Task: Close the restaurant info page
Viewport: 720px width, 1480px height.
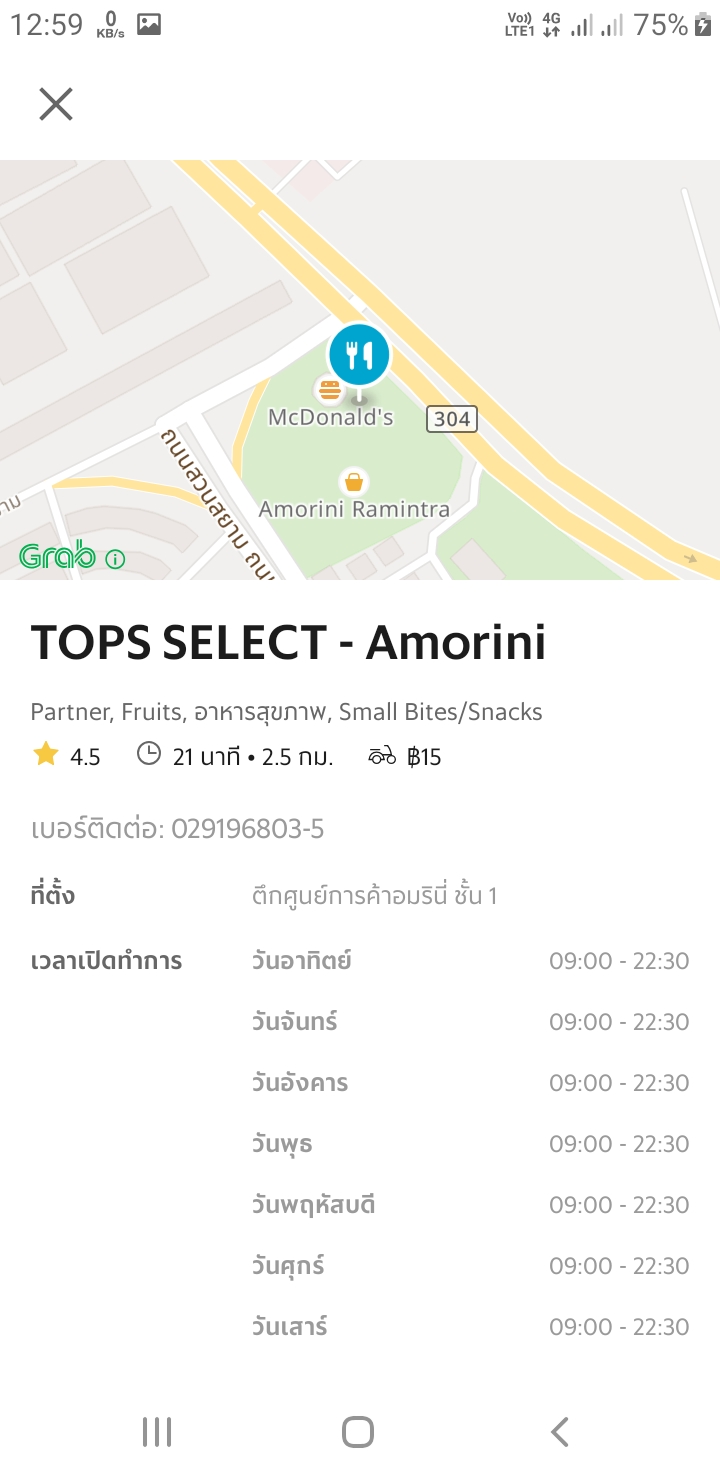Action: [x=56, y=104]
